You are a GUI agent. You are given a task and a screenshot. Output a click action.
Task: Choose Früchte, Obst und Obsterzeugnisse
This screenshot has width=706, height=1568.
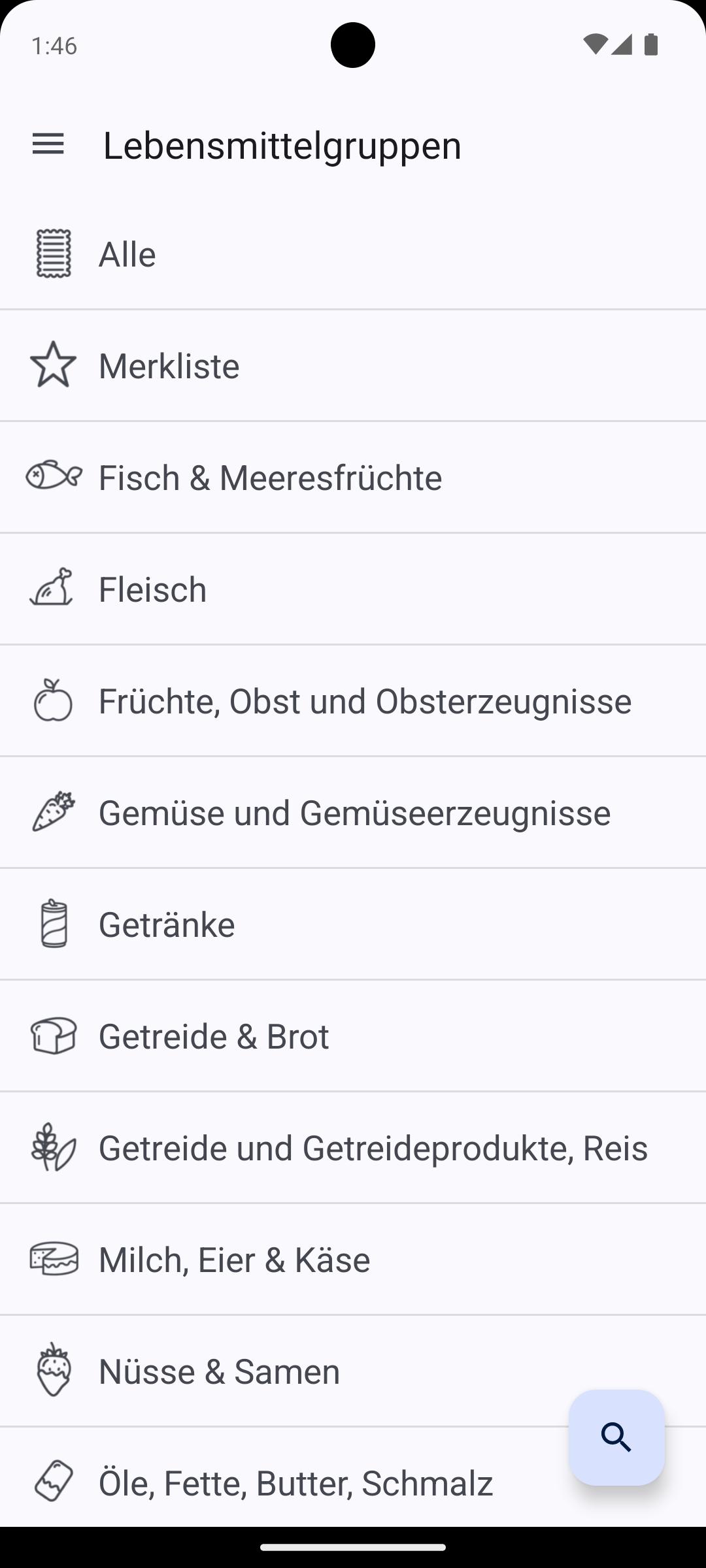[x=353, y=701]
